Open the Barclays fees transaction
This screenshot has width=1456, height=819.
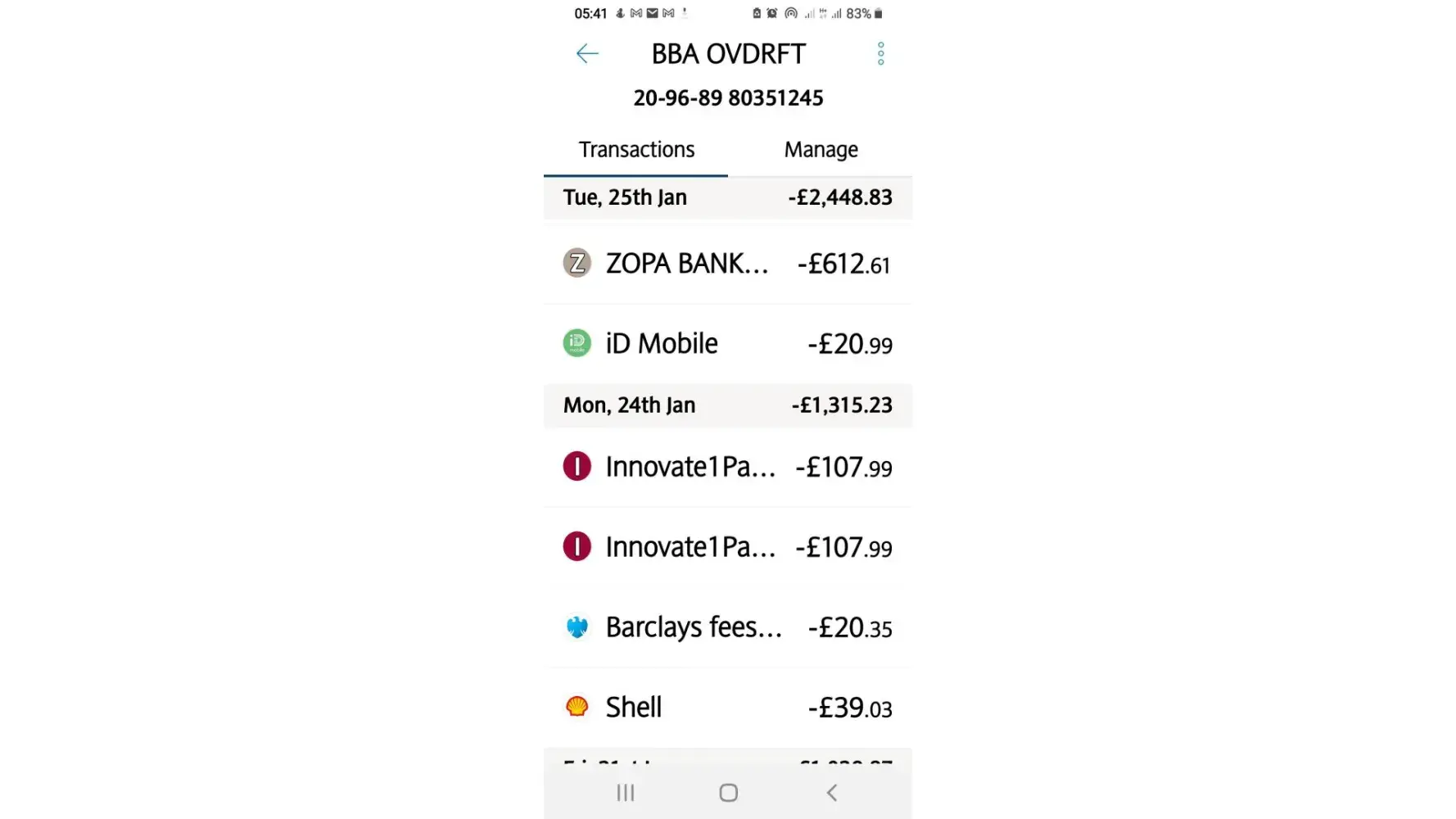(727, 627)
